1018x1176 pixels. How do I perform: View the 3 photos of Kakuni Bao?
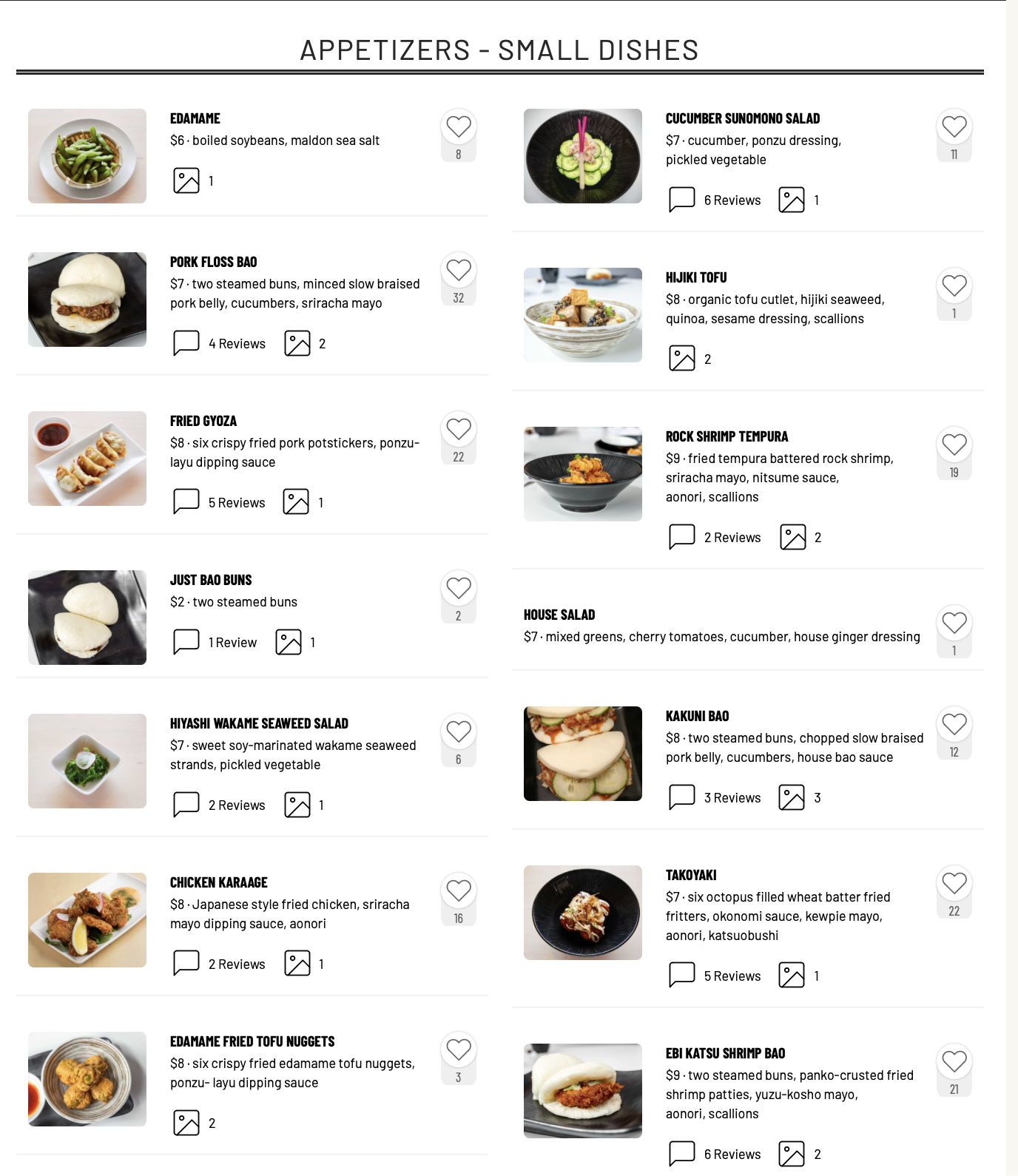(x=792, y=797)
